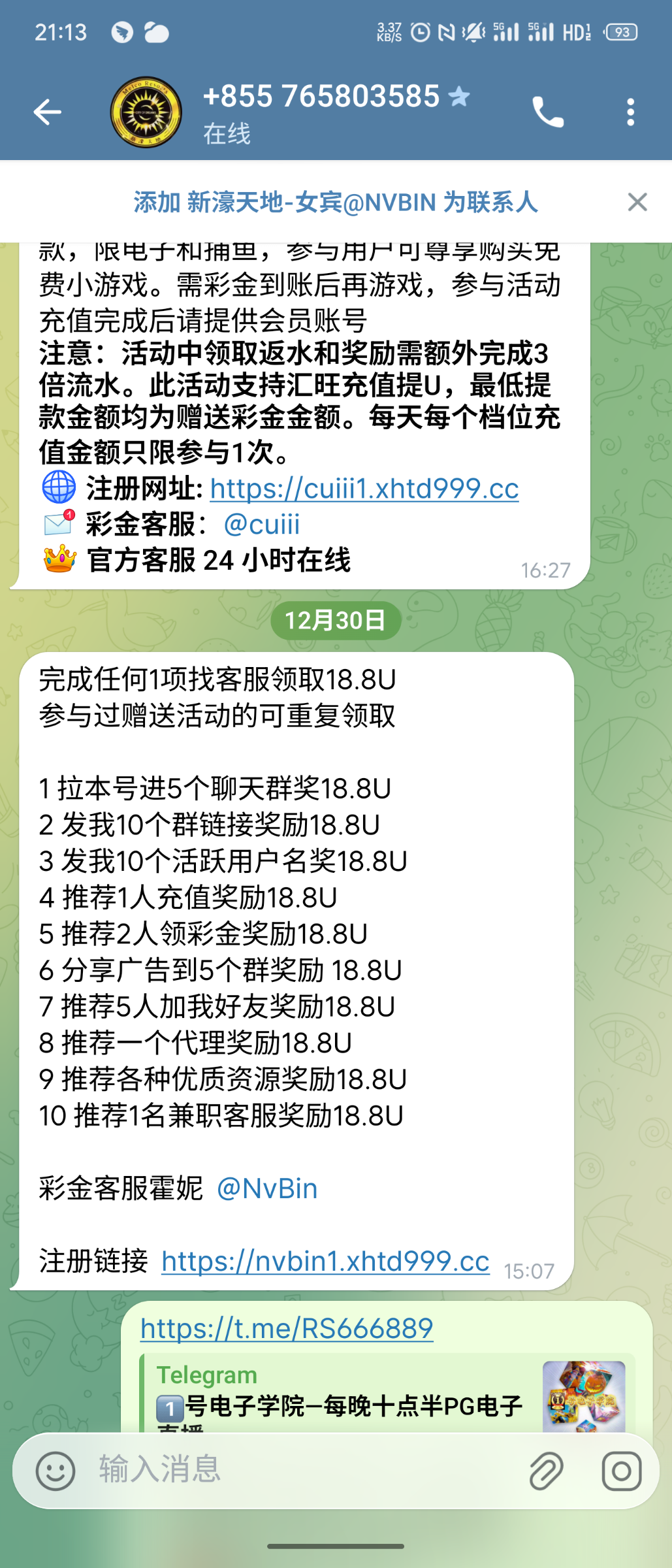
Task: Open the camera to send a photo
Action: (621, 1471)
